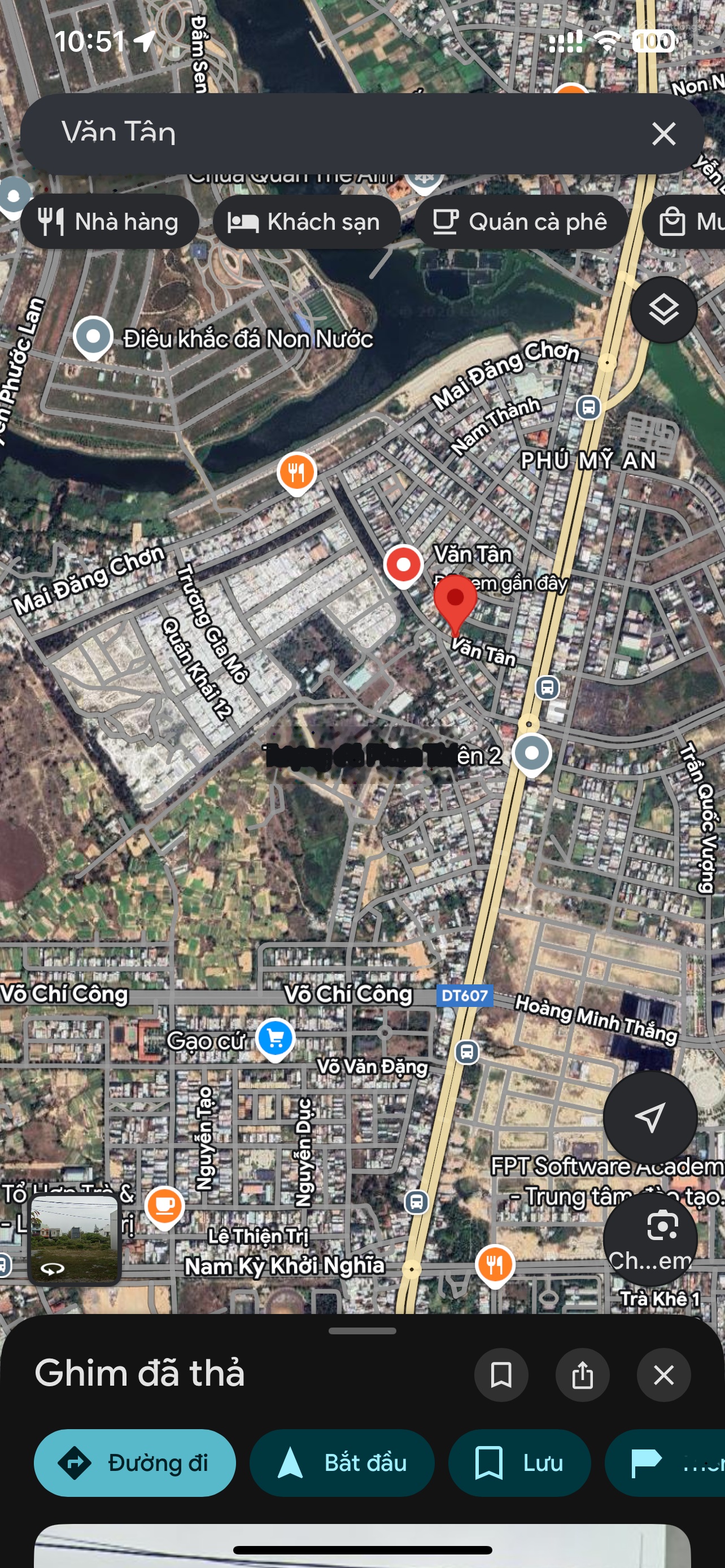Get directions with Đường đi
The height and width of the screenshot is (1568, 725).
tap(134, 1462)
